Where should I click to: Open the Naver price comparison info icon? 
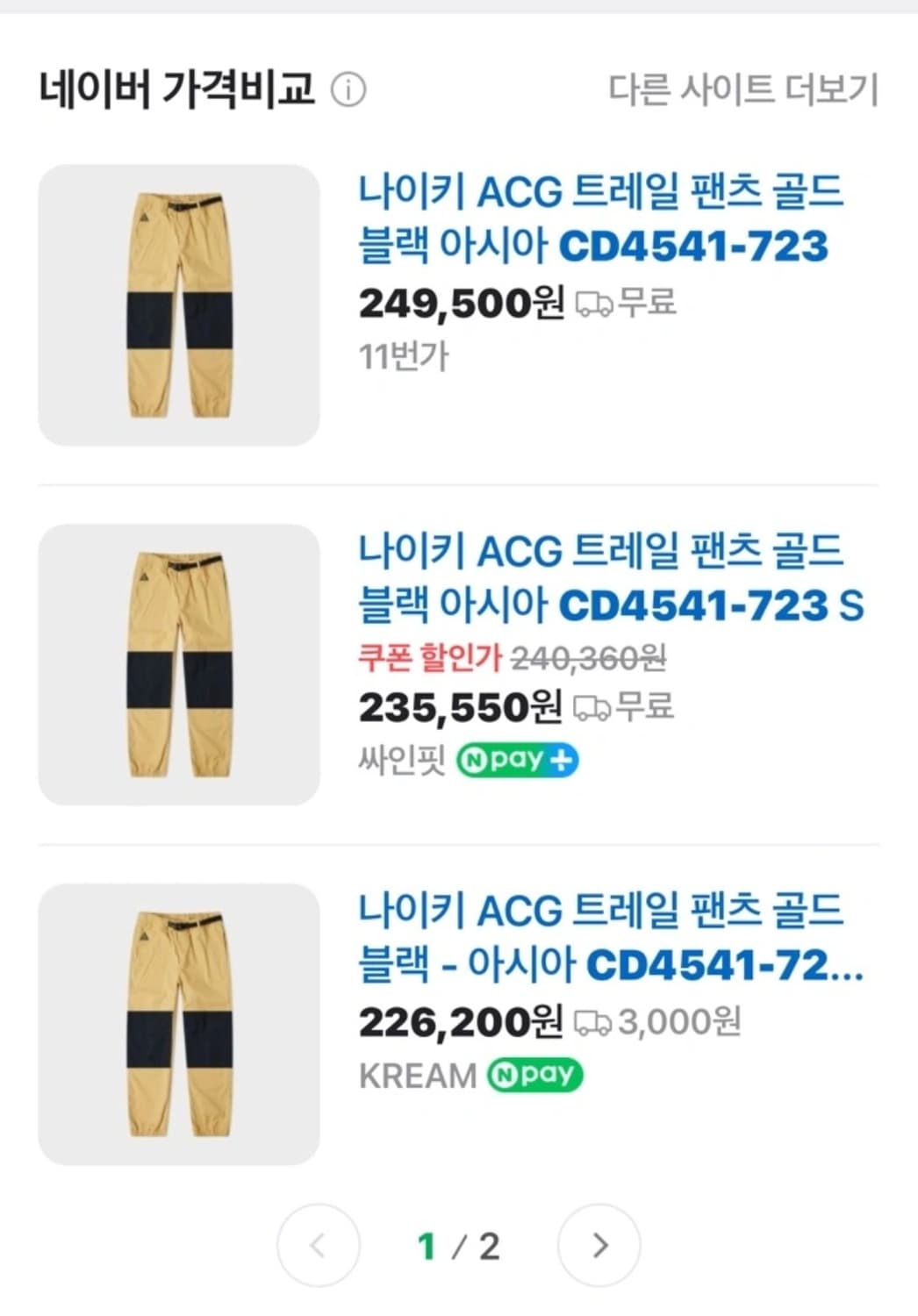pyautogui.click(x=348, y=88)
